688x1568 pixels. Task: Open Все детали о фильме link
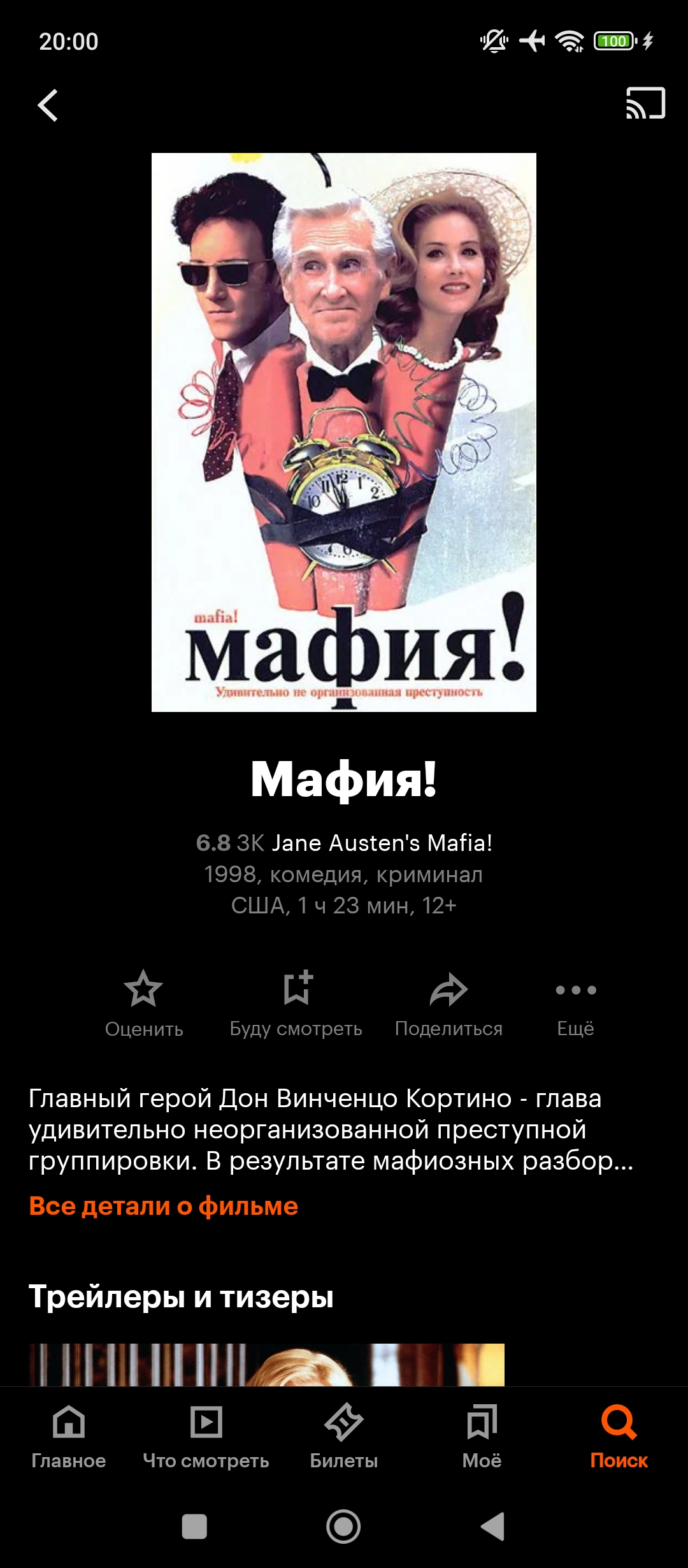164,1207
